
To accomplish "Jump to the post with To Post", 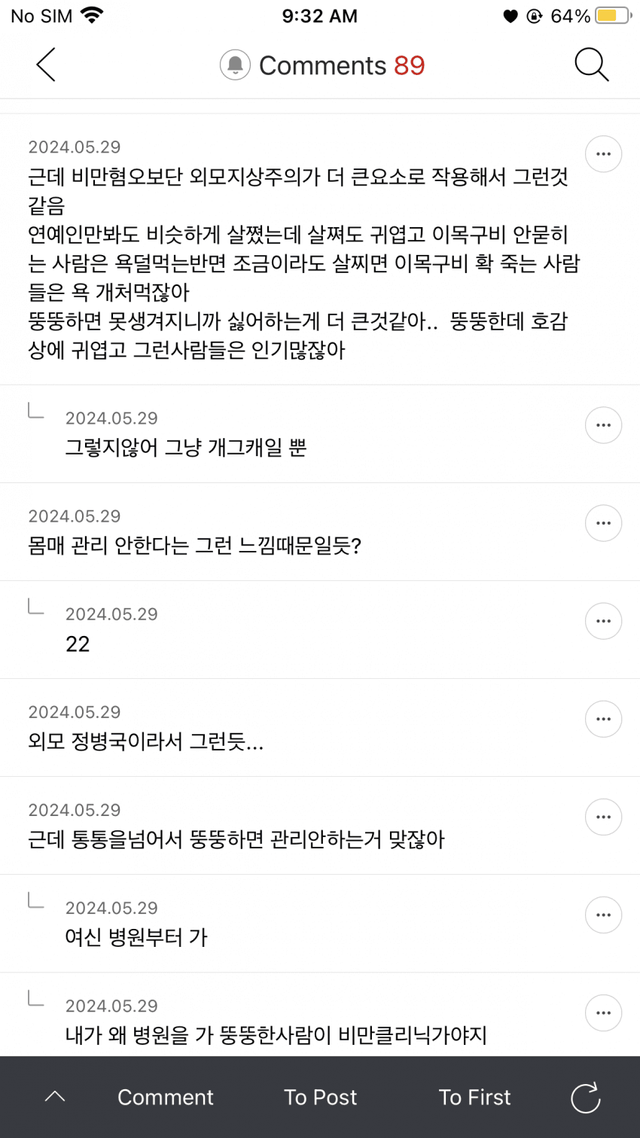I will click(320, 1097).
